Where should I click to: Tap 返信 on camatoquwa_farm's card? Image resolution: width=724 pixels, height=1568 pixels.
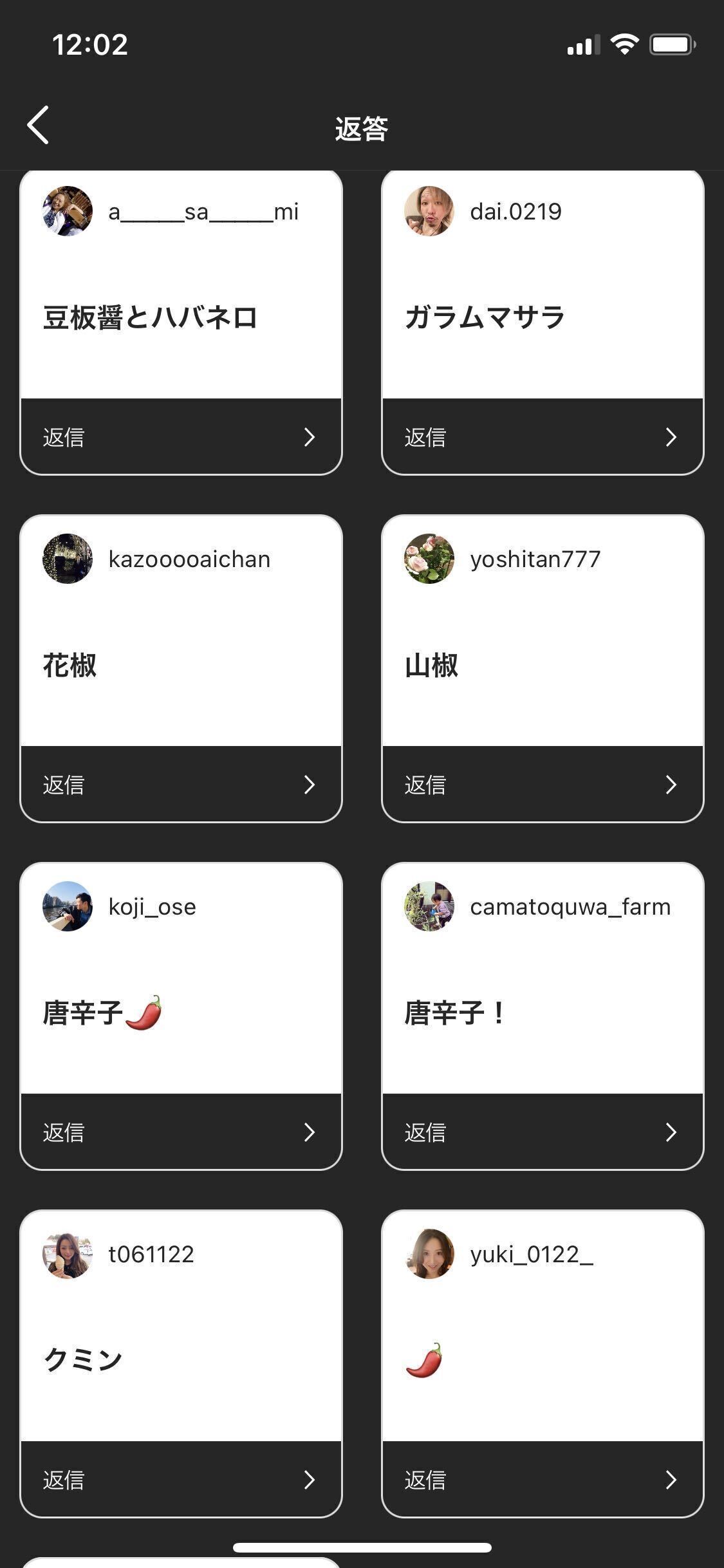[542, 1132]
